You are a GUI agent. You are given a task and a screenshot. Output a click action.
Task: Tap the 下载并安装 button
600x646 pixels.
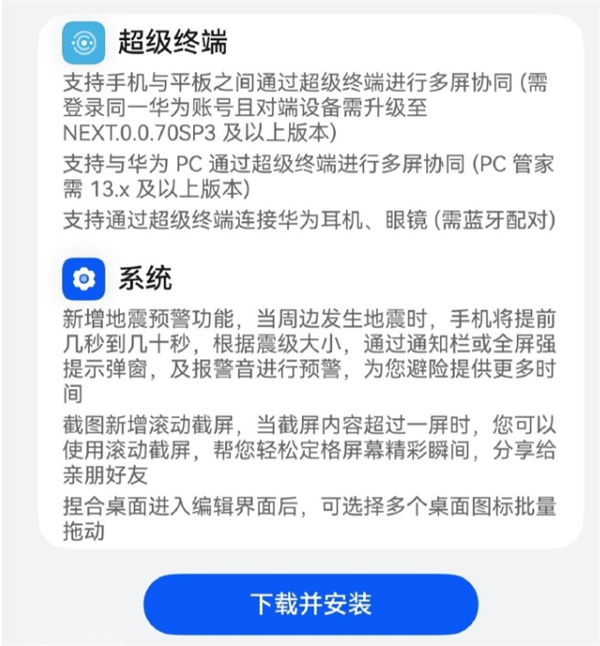[311, 604]
